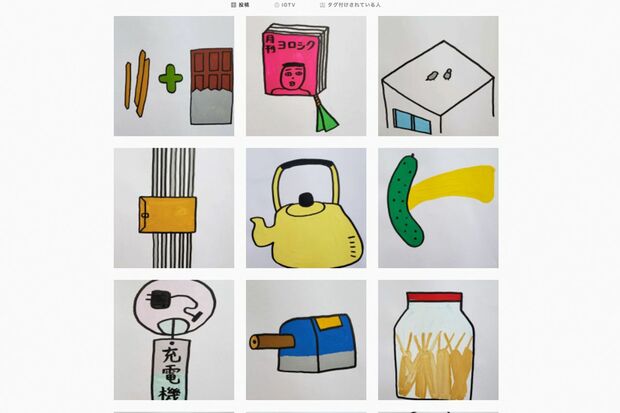The width and height of the screenshot is (620, 413).
Task: Open the blue pencil sharpener drawing post
Action: coord(306,340)
